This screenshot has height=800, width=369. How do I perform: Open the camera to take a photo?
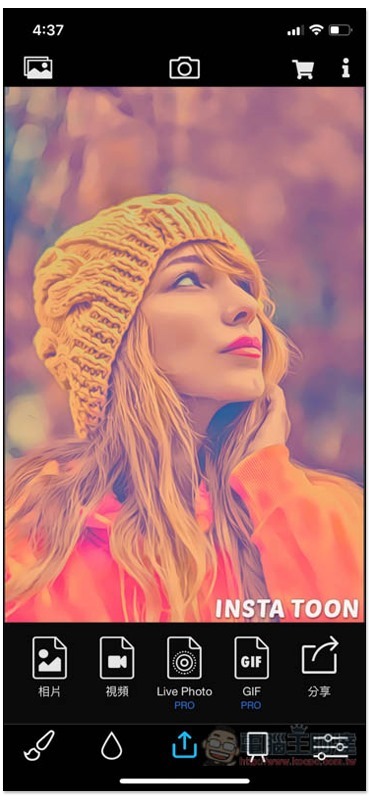coord(184,68)
